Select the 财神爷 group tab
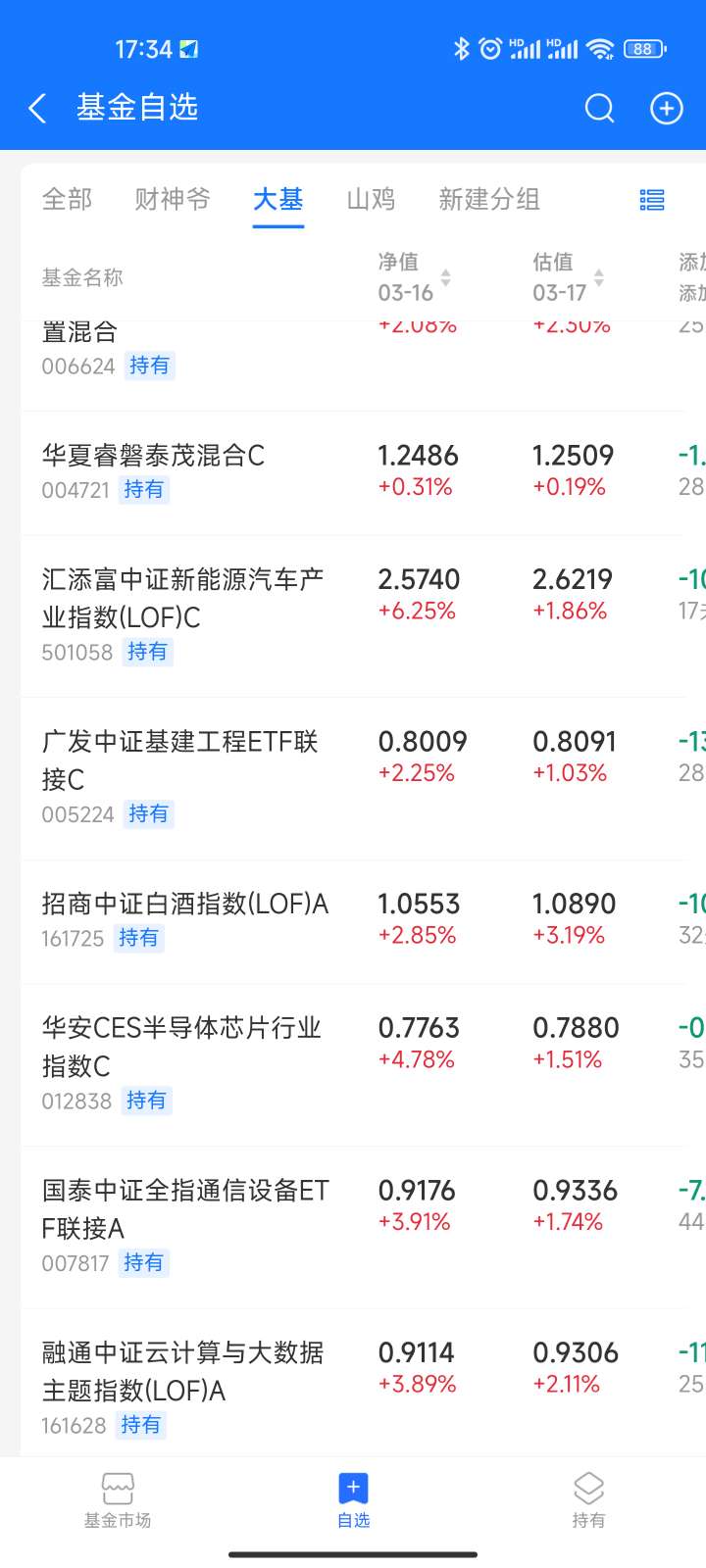Viewport: 706px width, 1568px height. point(173,199)
